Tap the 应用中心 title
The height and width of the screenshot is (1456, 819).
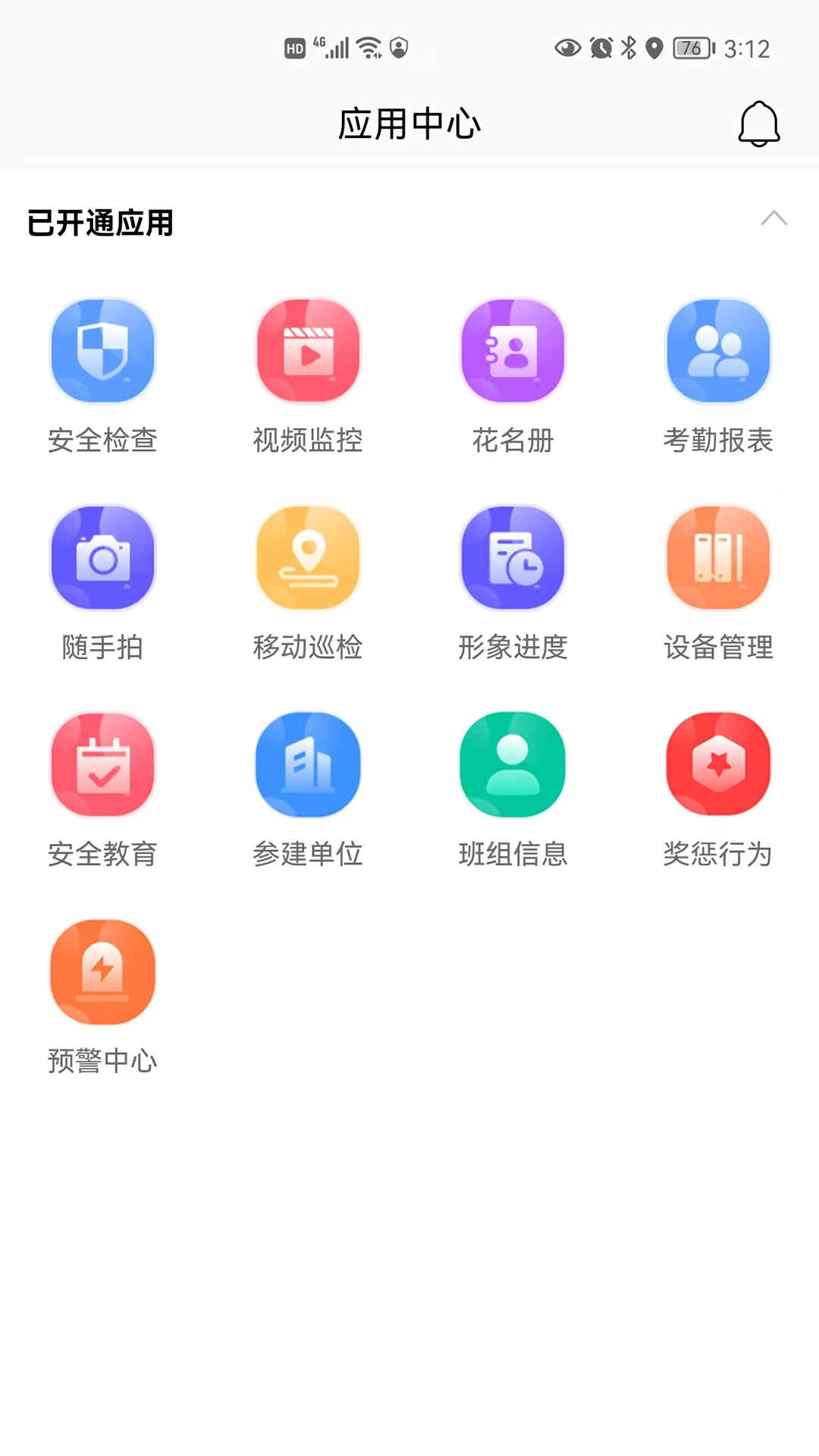pos(409,124)
